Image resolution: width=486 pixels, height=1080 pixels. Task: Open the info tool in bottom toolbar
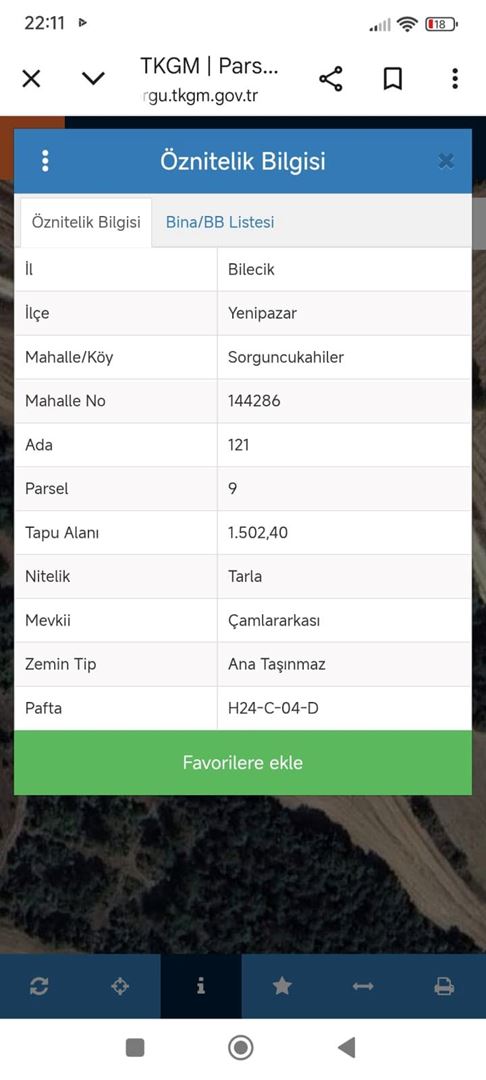pyautogui.click(x=200, y=986)
